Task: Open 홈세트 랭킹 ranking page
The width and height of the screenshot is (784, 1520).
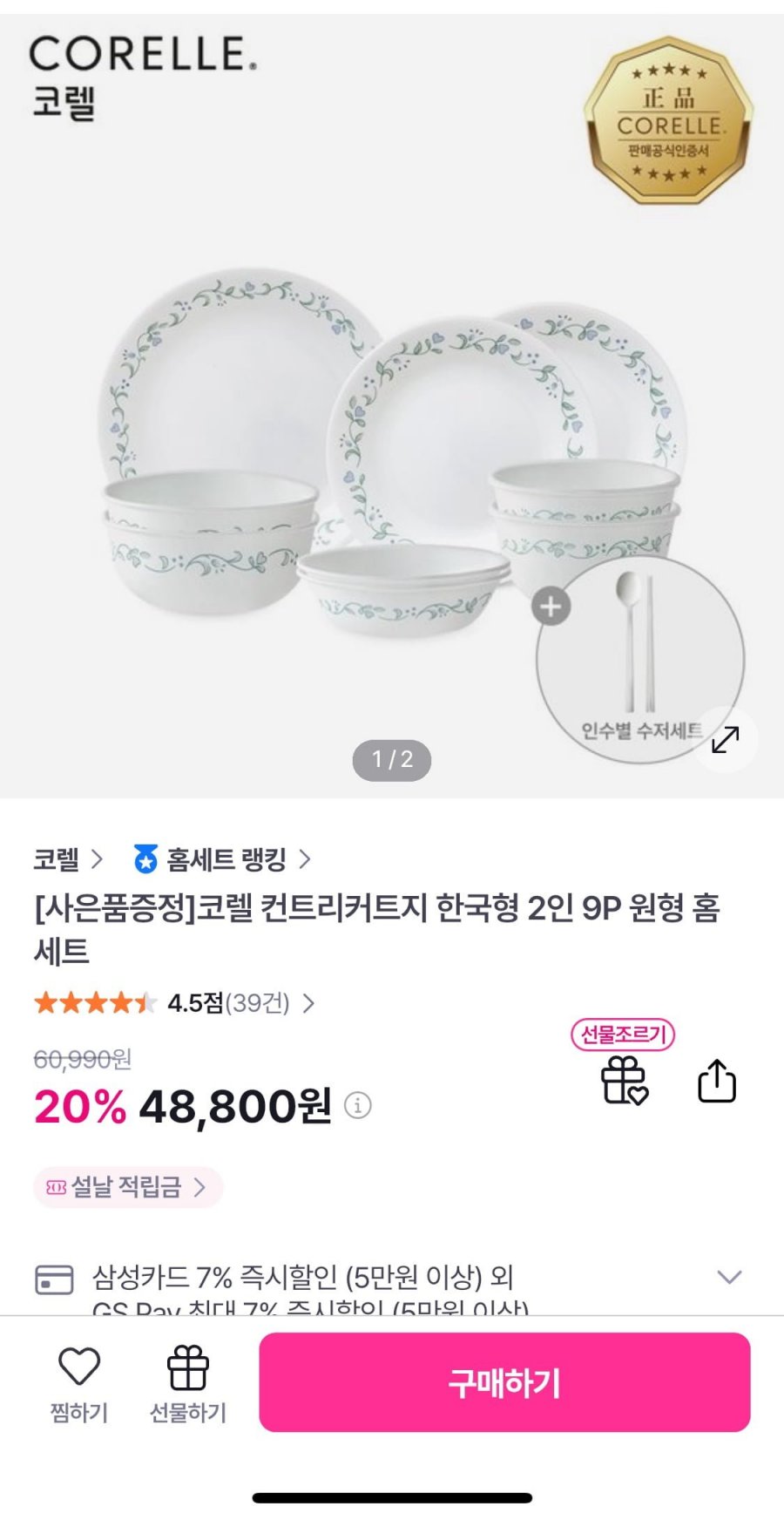Action: click(x=222, y=859)
